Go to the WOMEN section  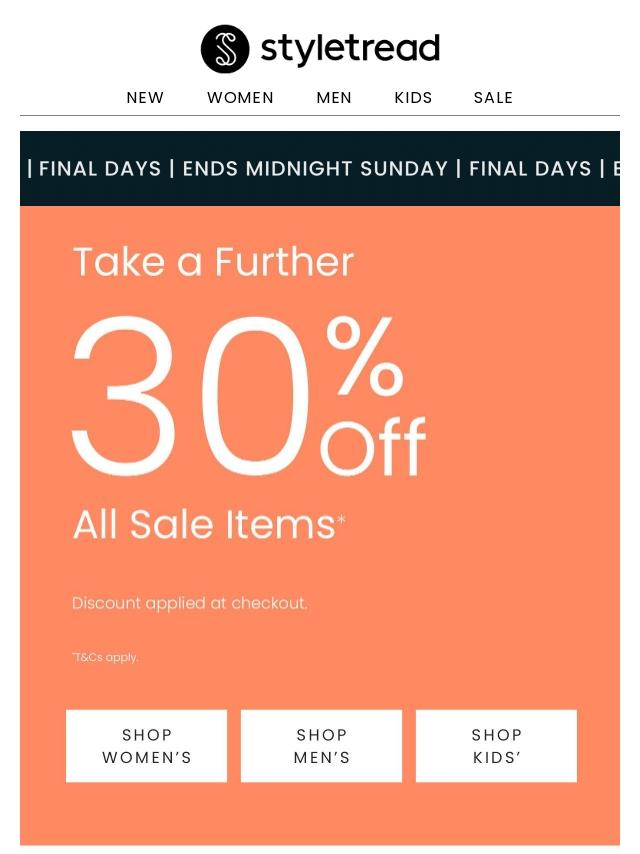240,98
